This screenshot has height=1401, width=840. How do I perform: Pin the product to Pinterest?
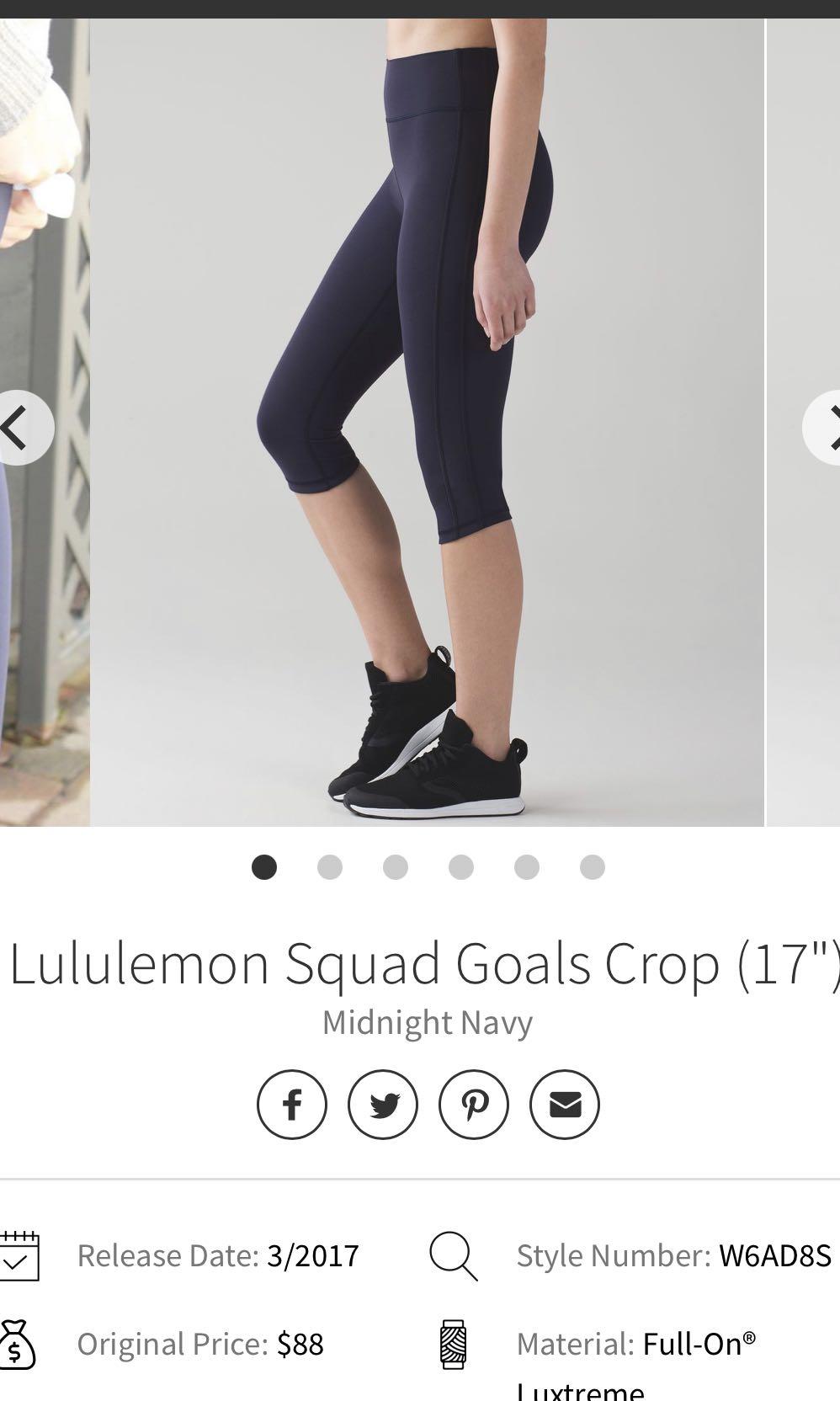473,1102
